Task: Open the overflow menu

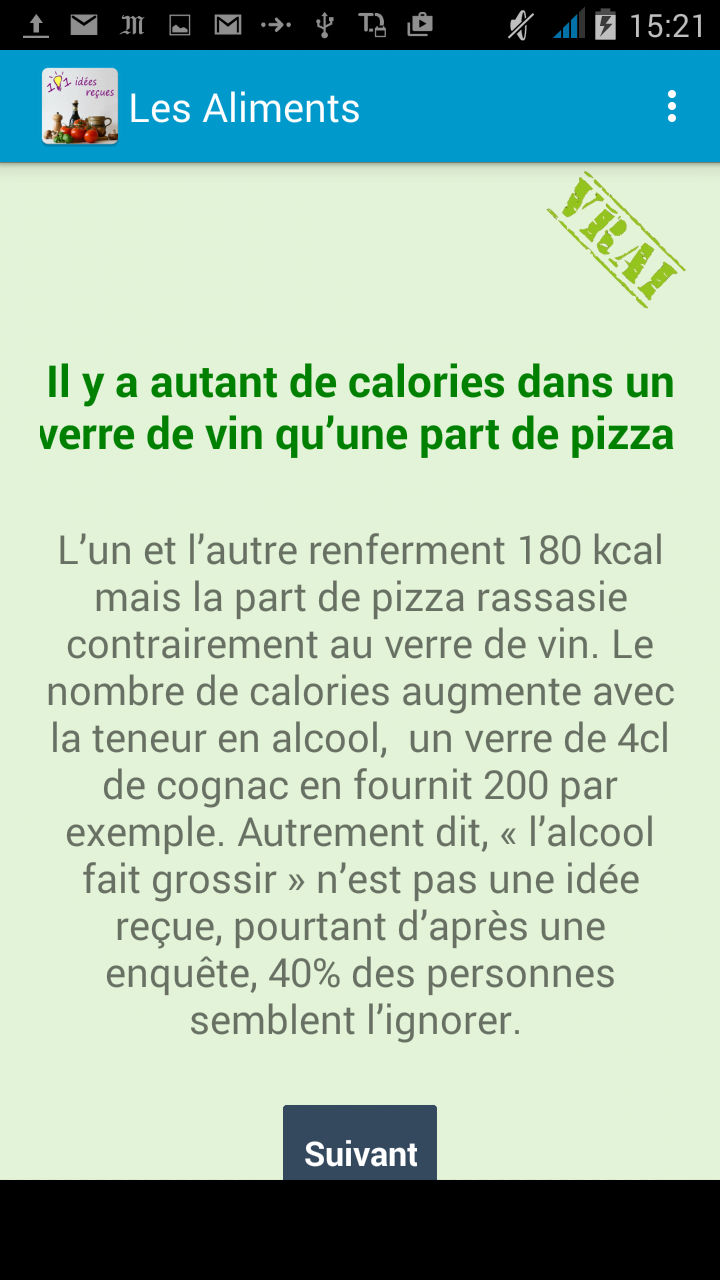Action: pos(672,106)
